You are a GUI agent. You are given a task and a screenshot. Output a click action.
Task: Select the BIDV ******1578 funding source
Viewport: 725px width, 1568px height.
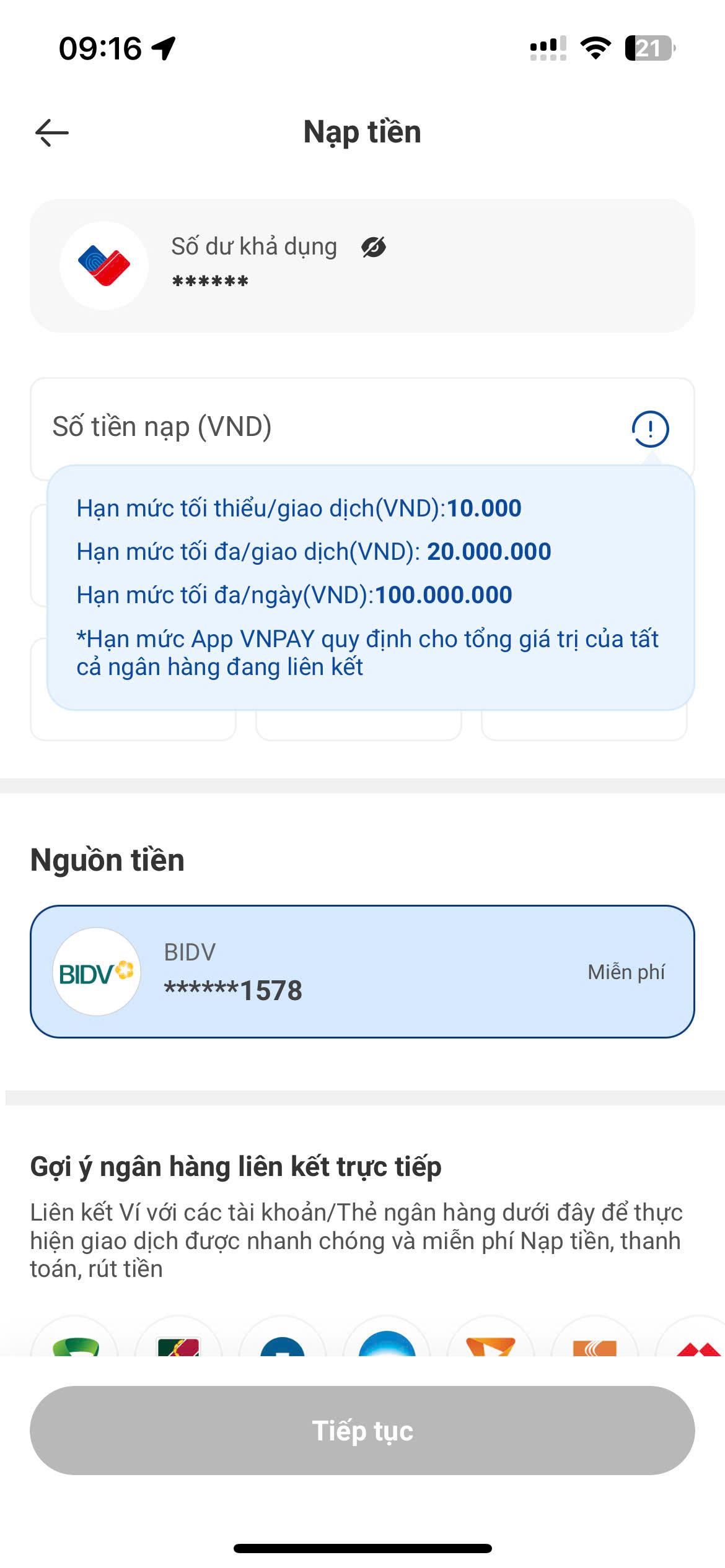[362, 972]
